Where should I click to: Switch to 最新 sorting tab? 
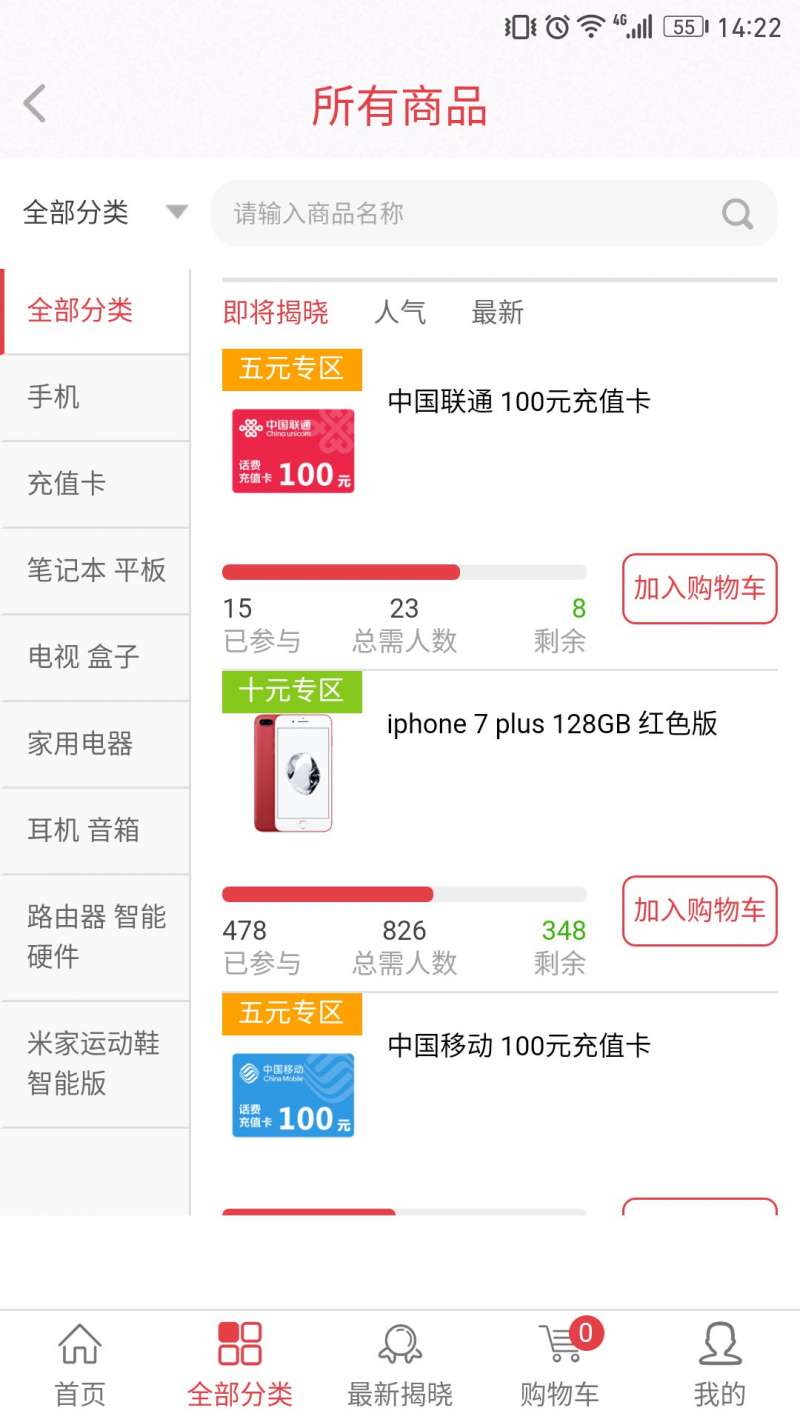pos(497,313)
